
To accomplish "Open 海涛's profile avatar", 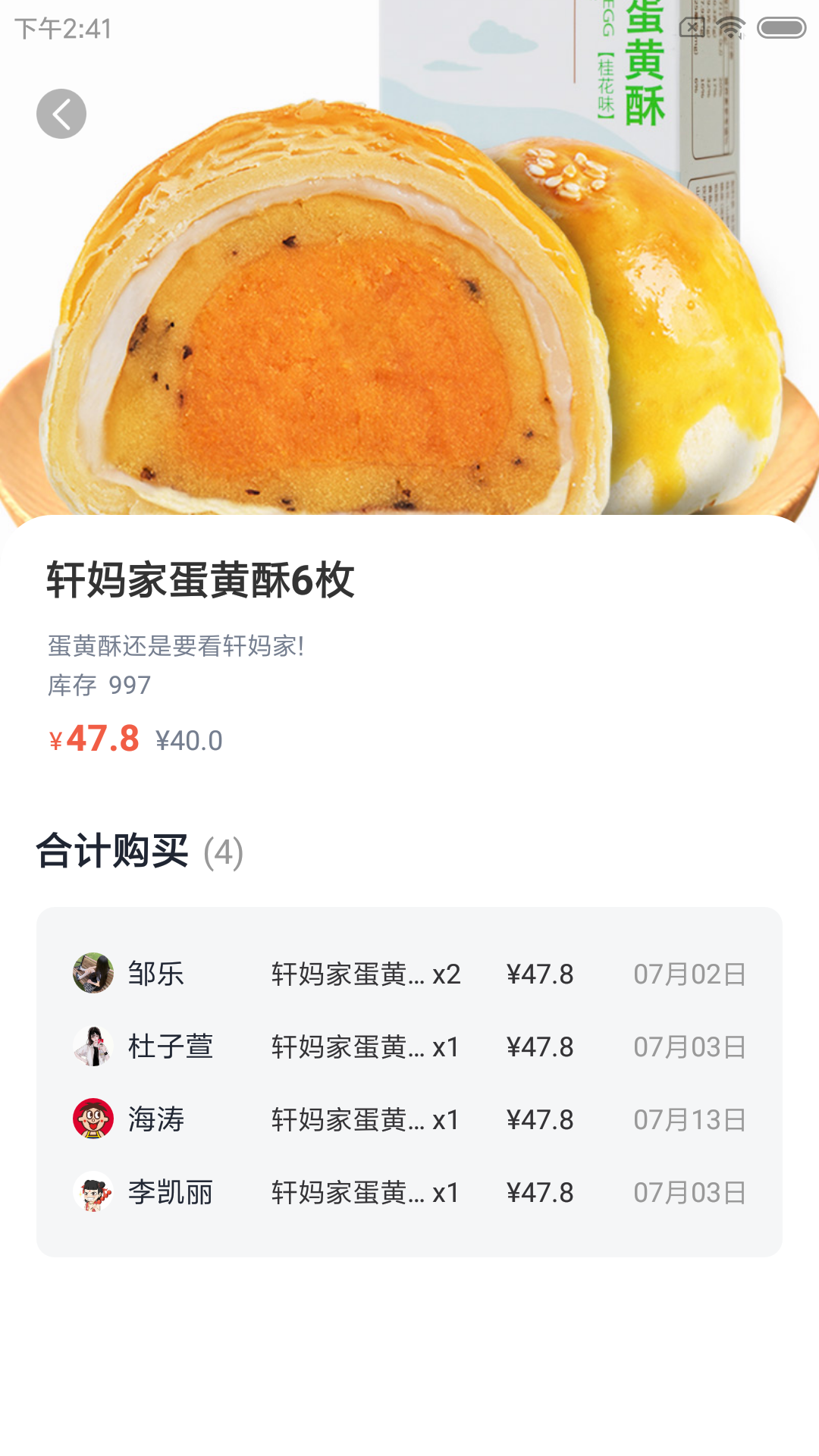I will (x=93, y=1120).
